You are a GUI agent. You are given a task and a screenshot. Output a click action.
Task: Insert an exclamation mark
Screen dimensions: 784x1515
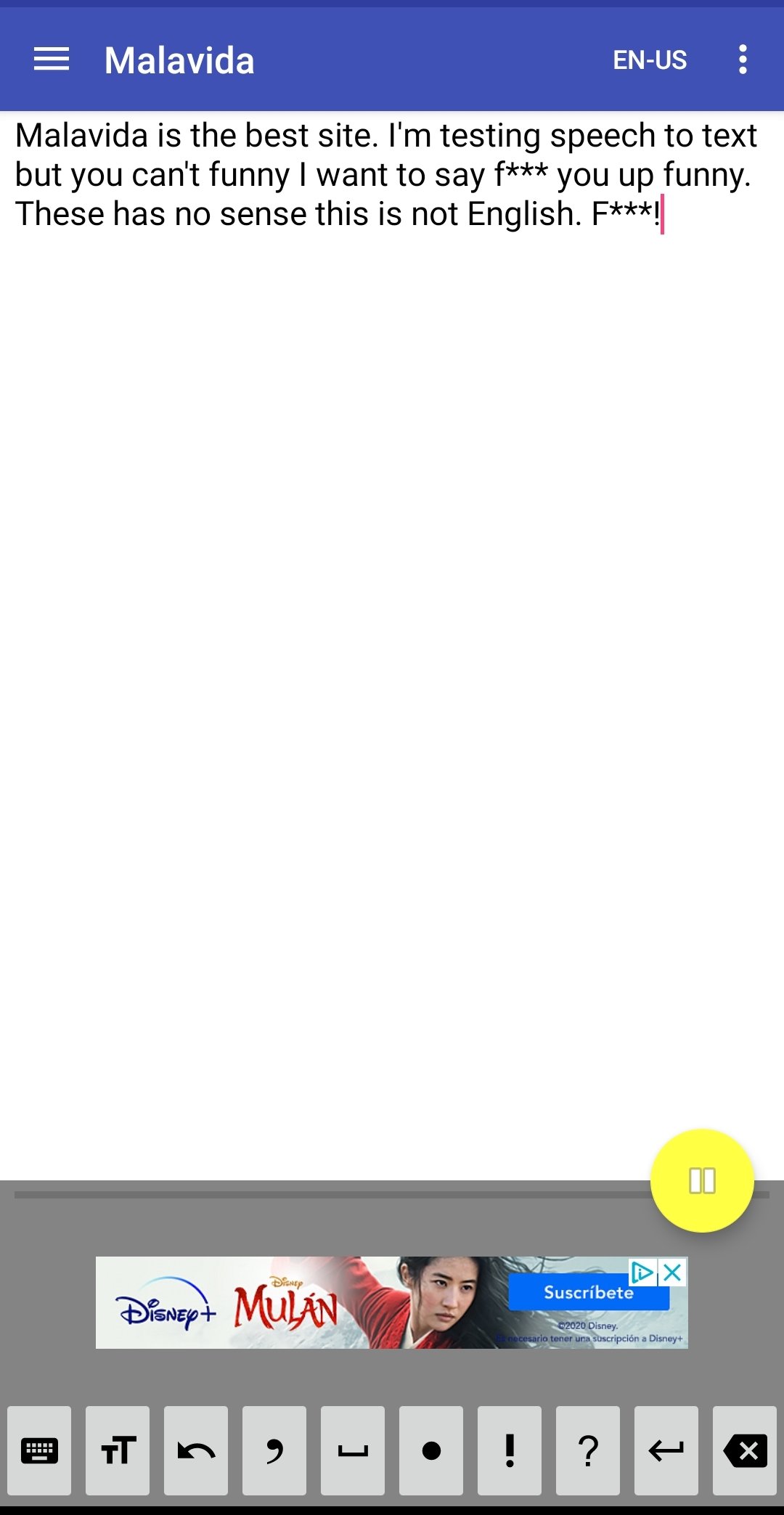(x=510, y=1450)
